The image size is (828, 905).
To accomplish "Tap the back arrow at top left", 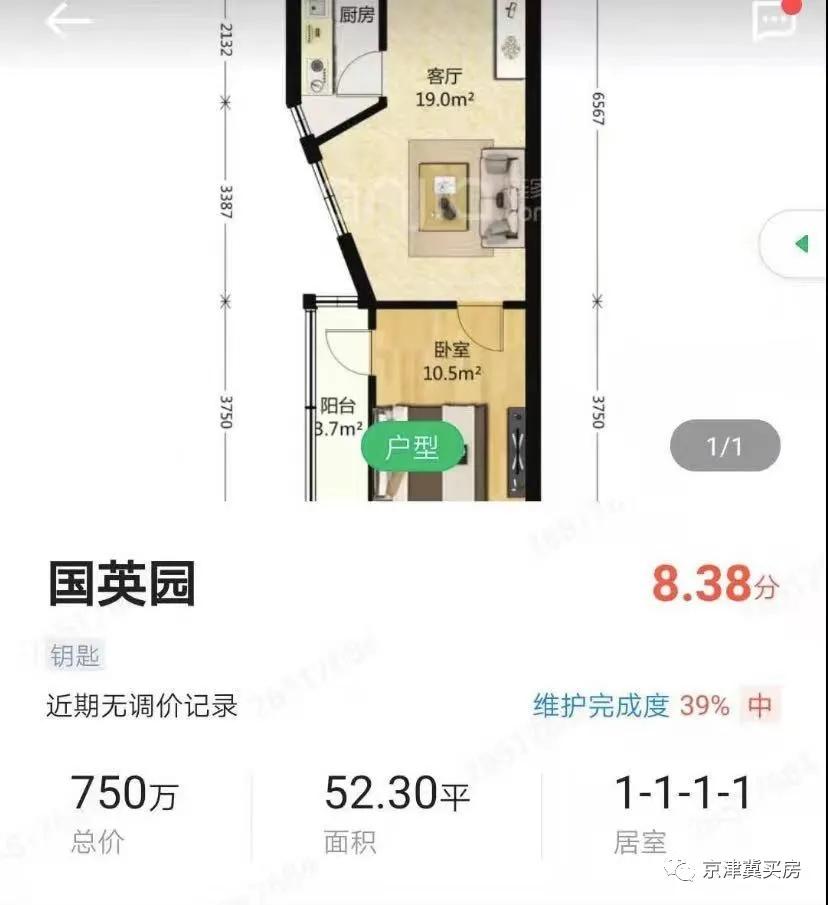I will pos(68,22).
